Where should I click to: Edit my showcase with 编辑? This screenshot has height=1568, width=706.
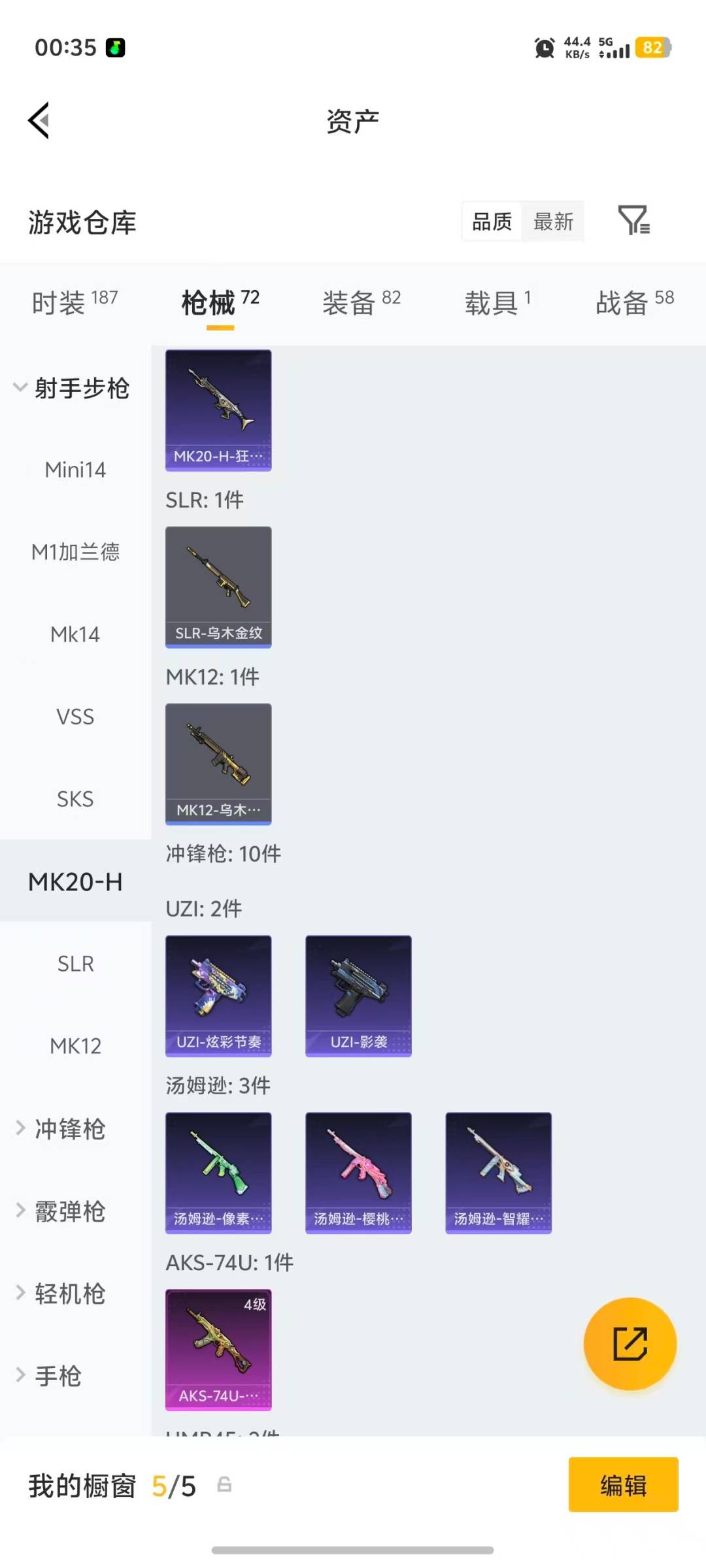(623, 1485)
